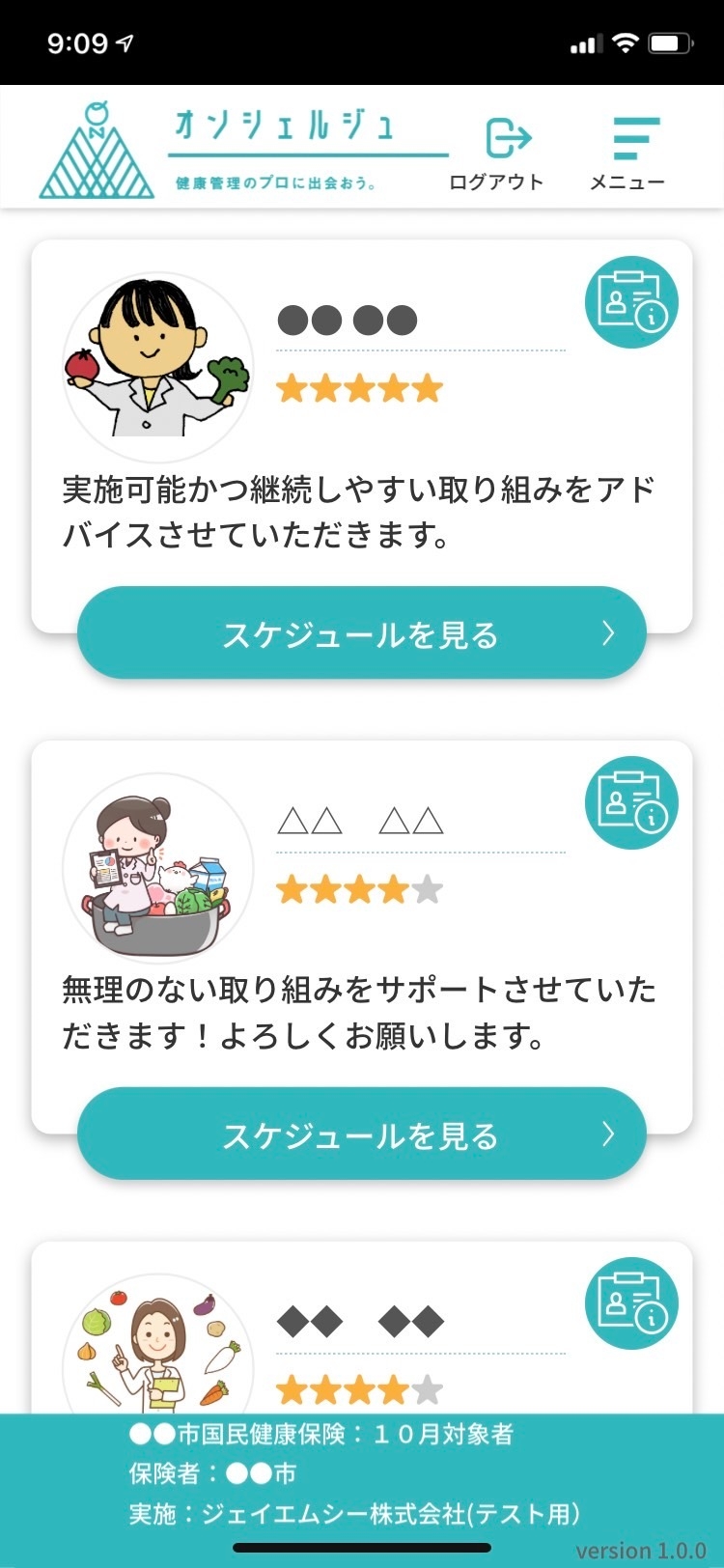Viewport: 724px width, 1568px height.
Task: View schedule of advisor △△ △△
Action: [361, 1134]
